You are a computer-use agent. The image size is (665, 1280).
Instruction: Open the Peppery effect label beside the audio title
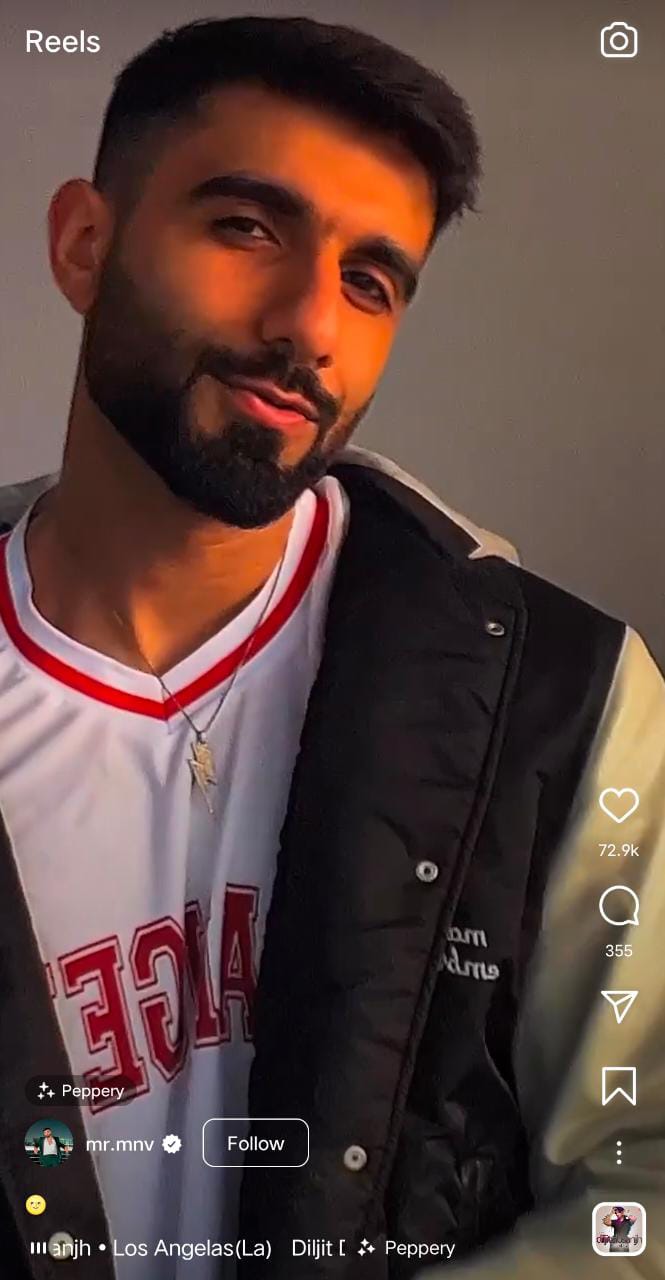(406, 1248)
